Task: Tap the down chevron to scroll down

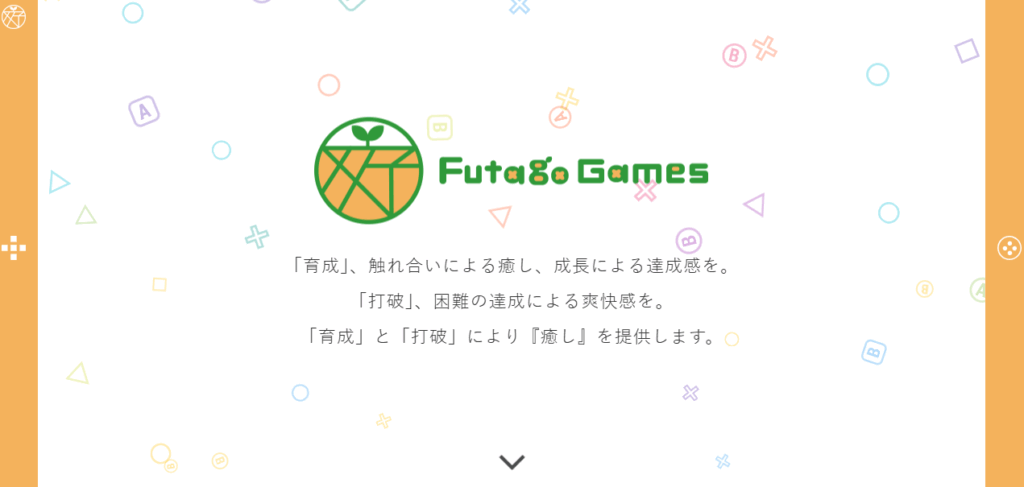Action: point(512,461)
